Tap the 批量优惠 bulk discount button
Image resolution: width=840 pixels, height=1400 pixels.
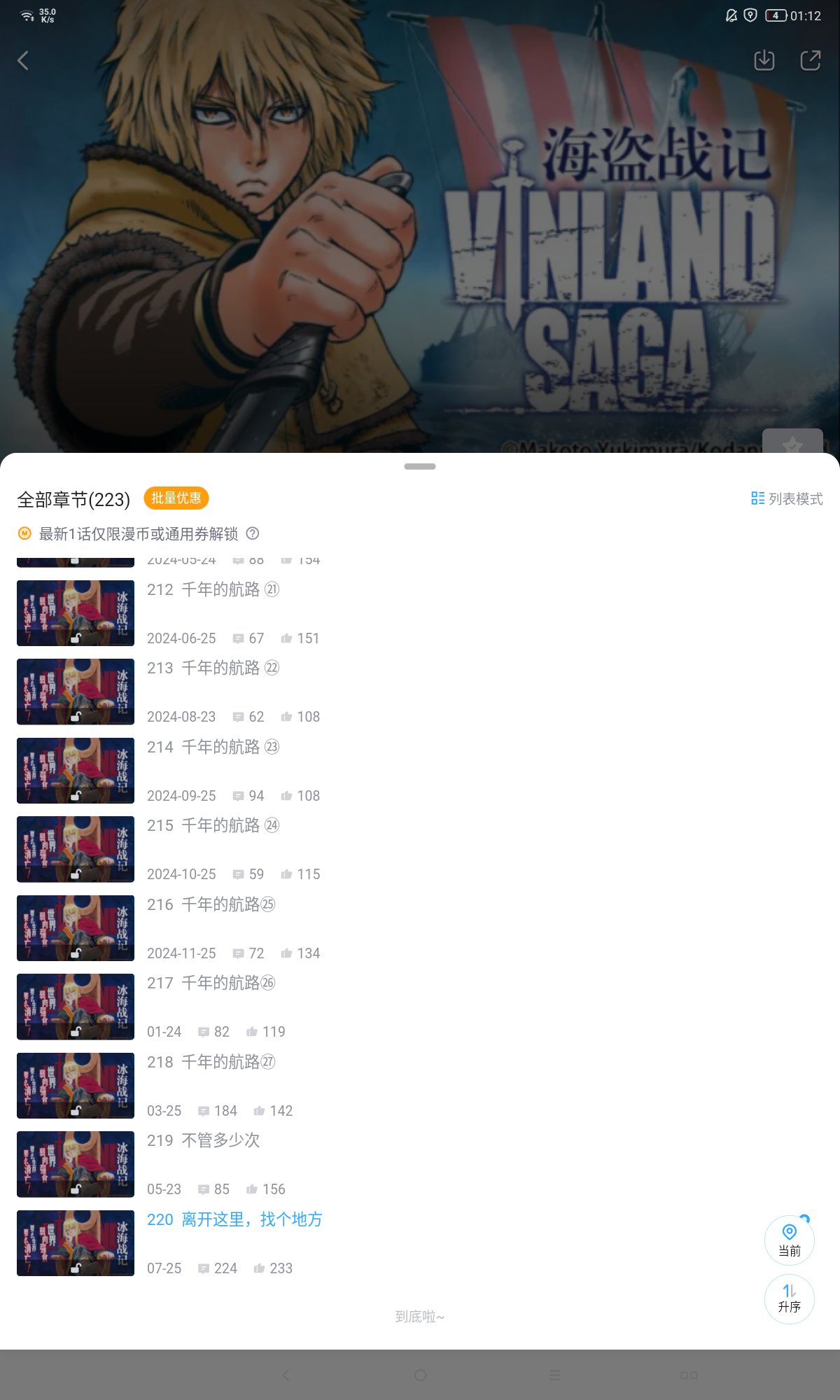point(176,498)
